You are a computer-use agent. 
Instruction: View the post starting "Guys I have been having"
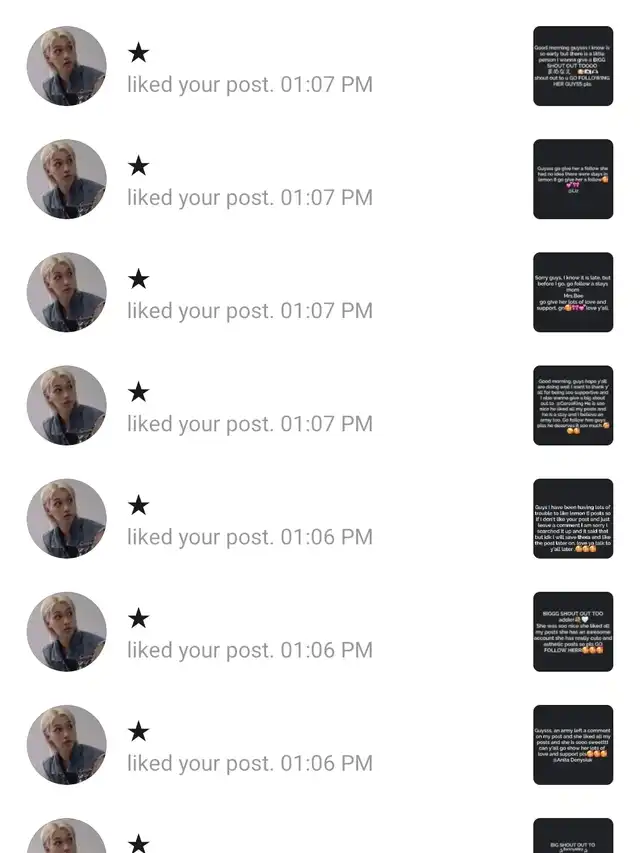pos(573,518)
